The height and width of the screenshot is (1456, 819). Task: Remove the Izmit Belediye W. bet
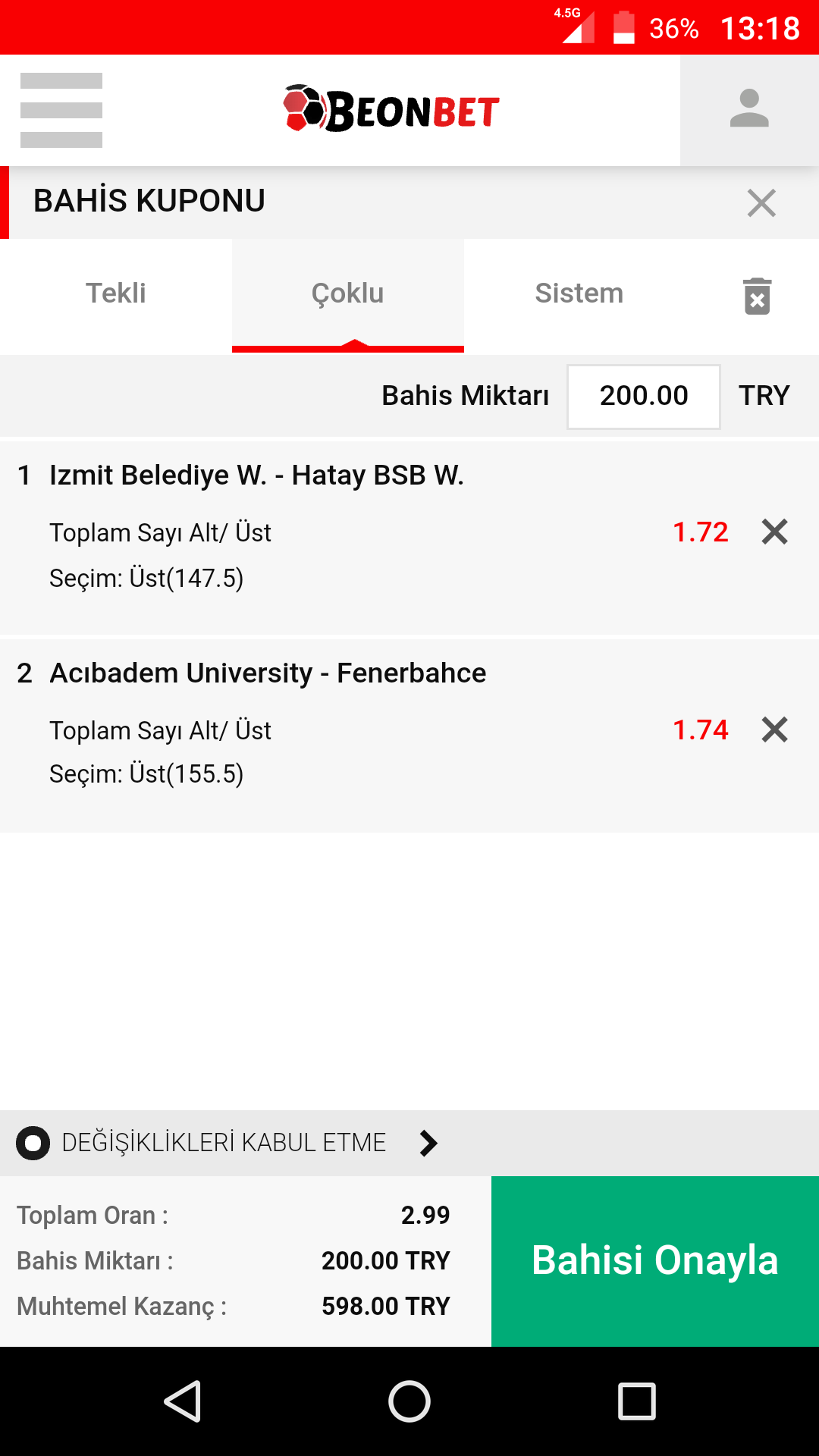tap(775, 532)
